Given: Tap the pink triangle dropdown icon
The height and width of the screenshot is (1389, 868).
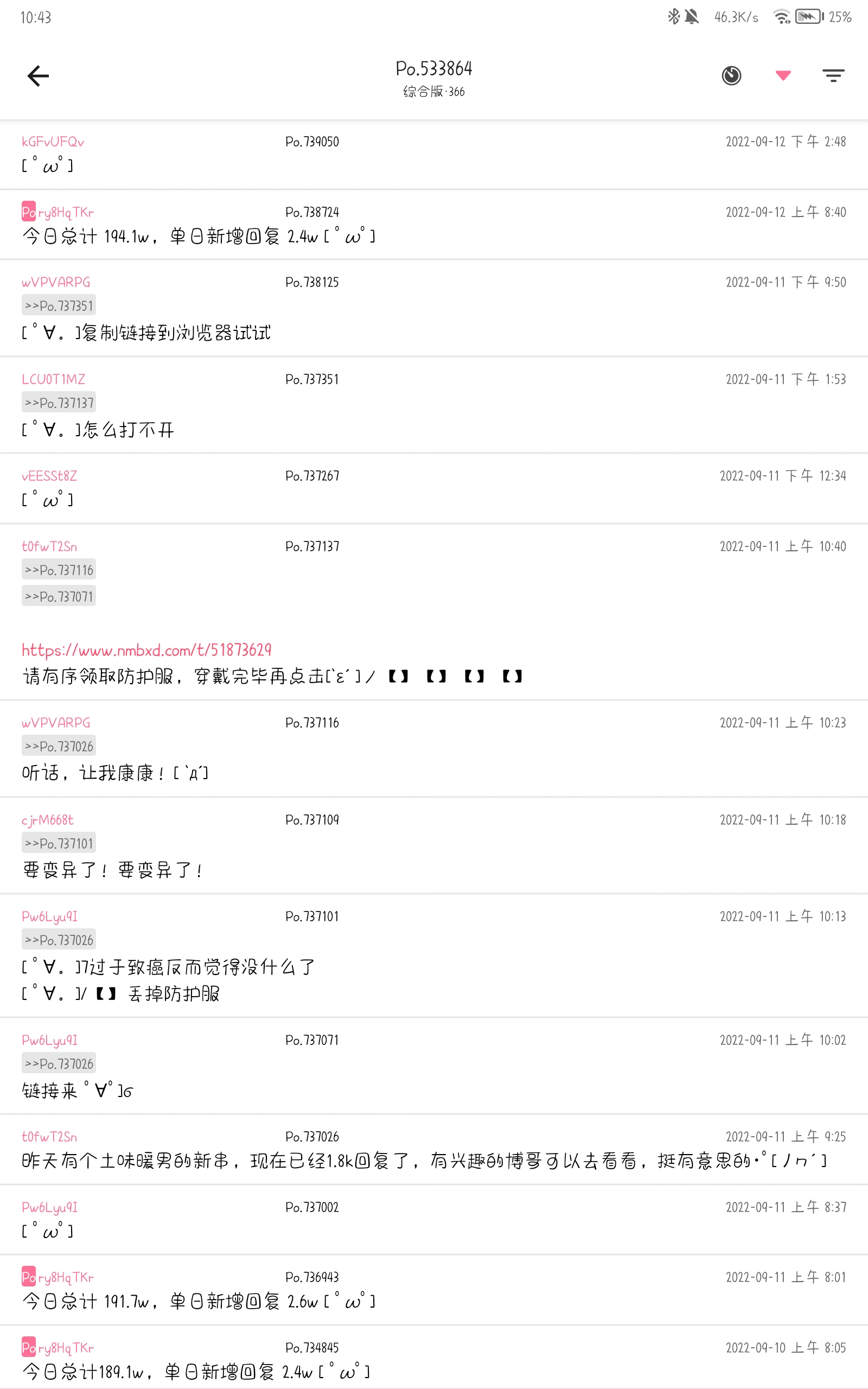Looking at the screenshot, I should tap(783, 75).
